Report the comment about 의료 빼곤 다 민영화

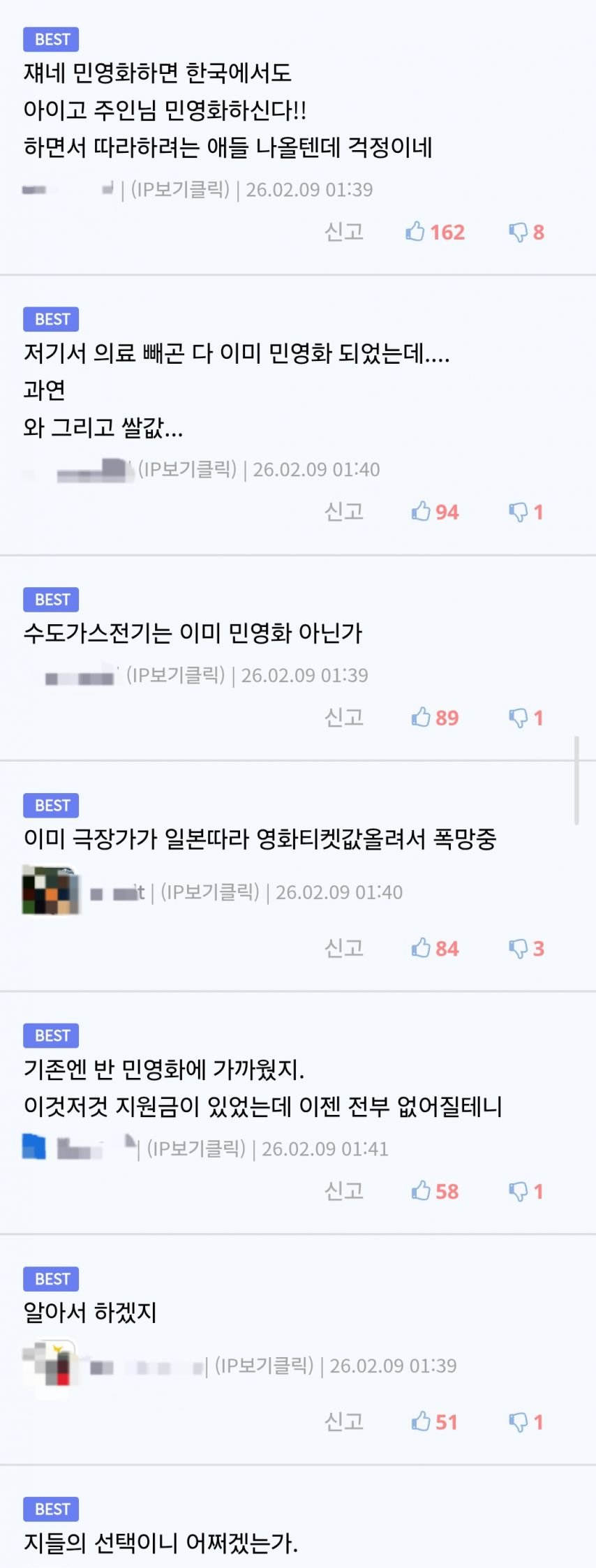[x=344, y=512]
